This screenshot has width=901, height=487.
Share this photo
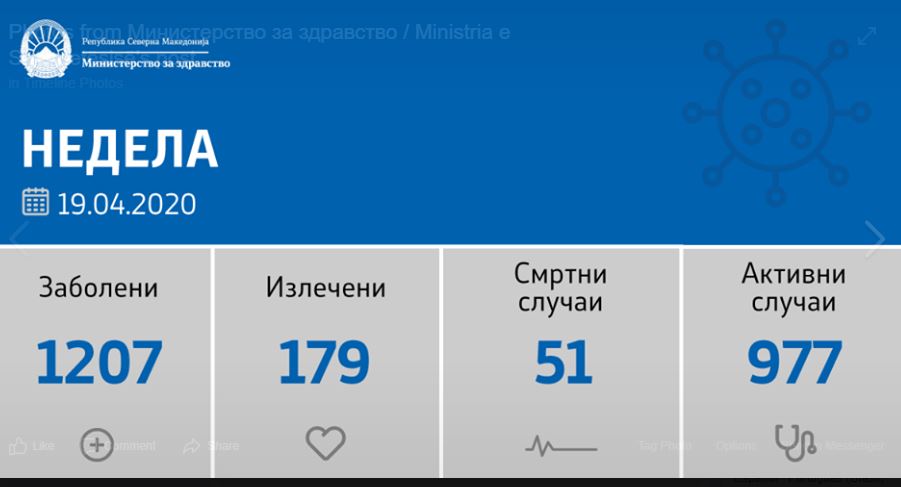point(212,446)
